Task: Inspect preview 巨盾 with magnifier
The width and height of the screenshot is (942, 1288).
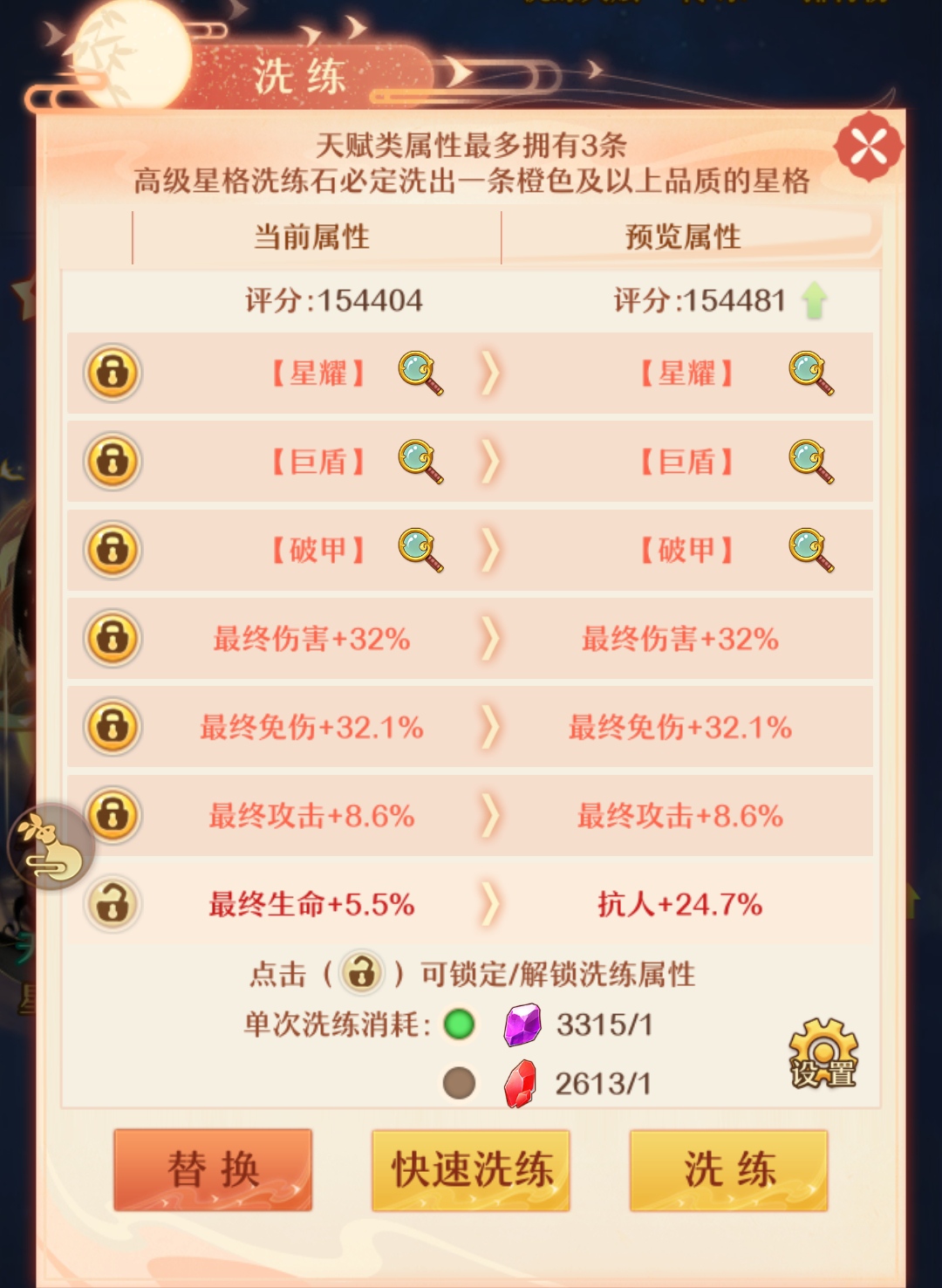Action: click(811, 462)
